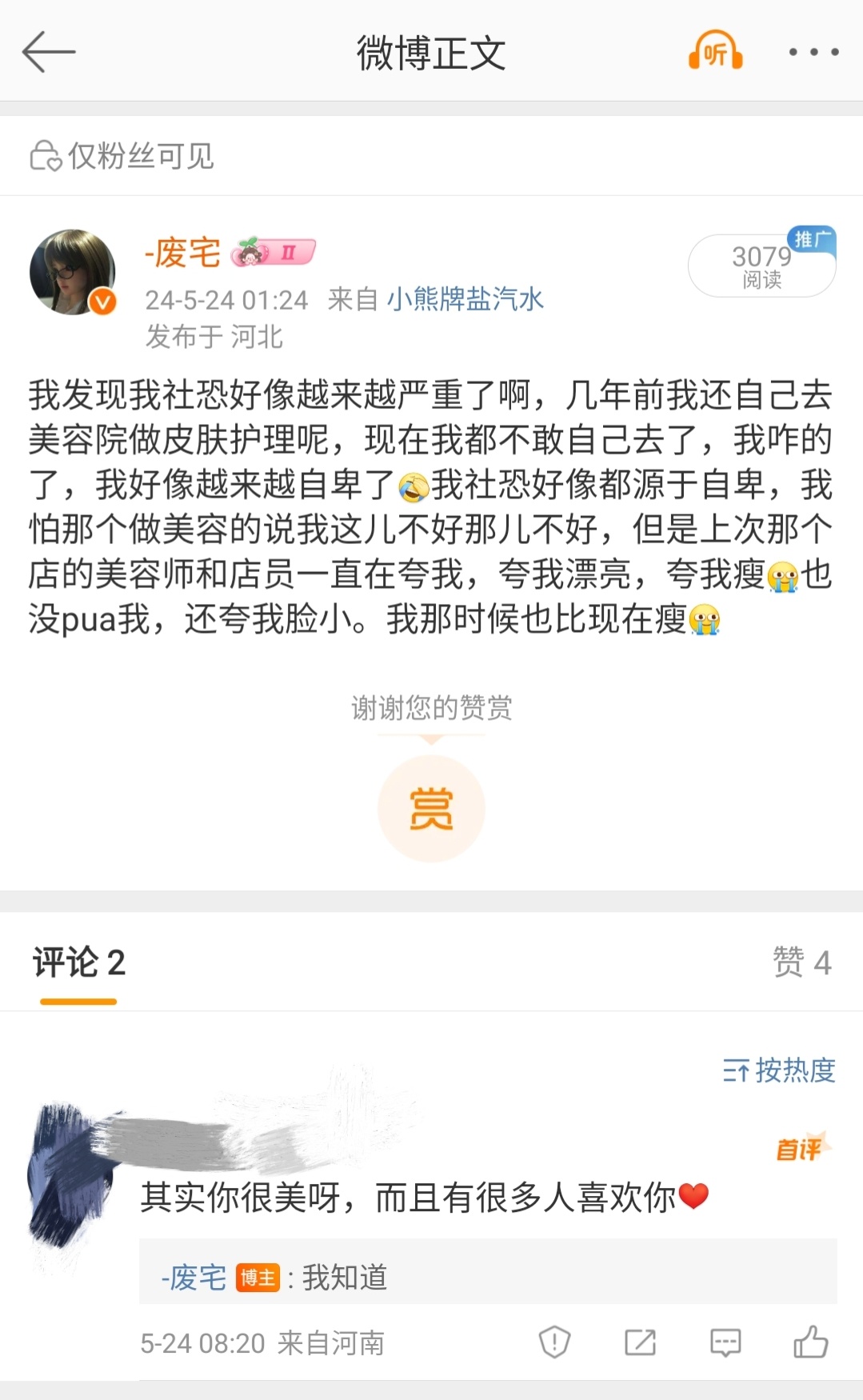Image resolution: width=863 pixels, height=1400 pixels.
Task: Change comment sorting via 按热度
Action: click(779, 1070)
